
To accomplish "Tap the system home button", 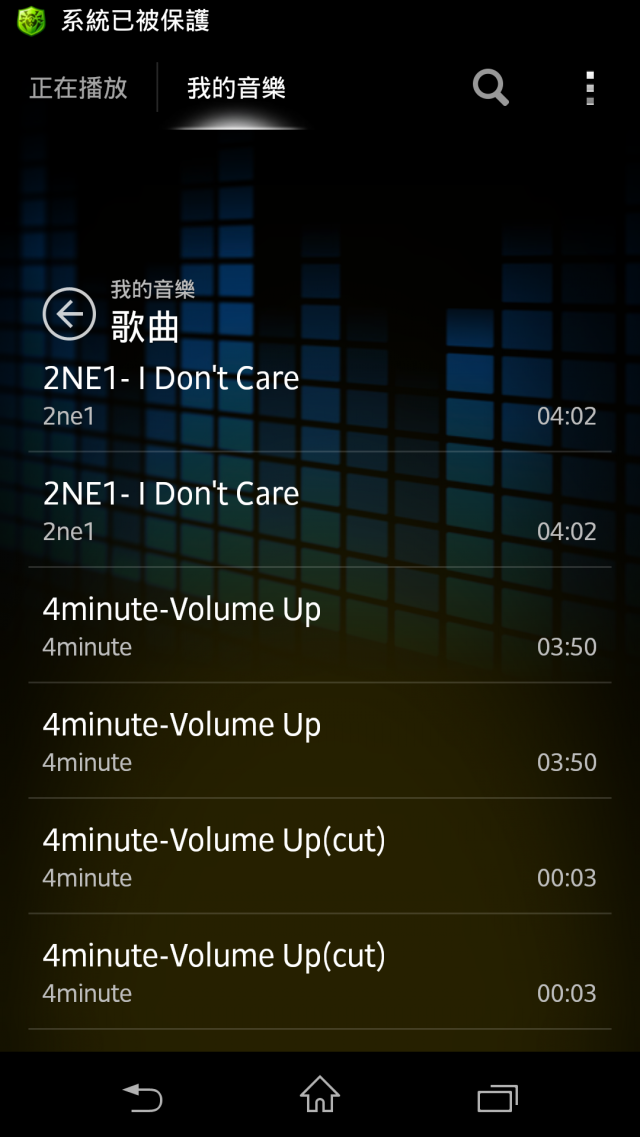I will (x=320, y=1094).
